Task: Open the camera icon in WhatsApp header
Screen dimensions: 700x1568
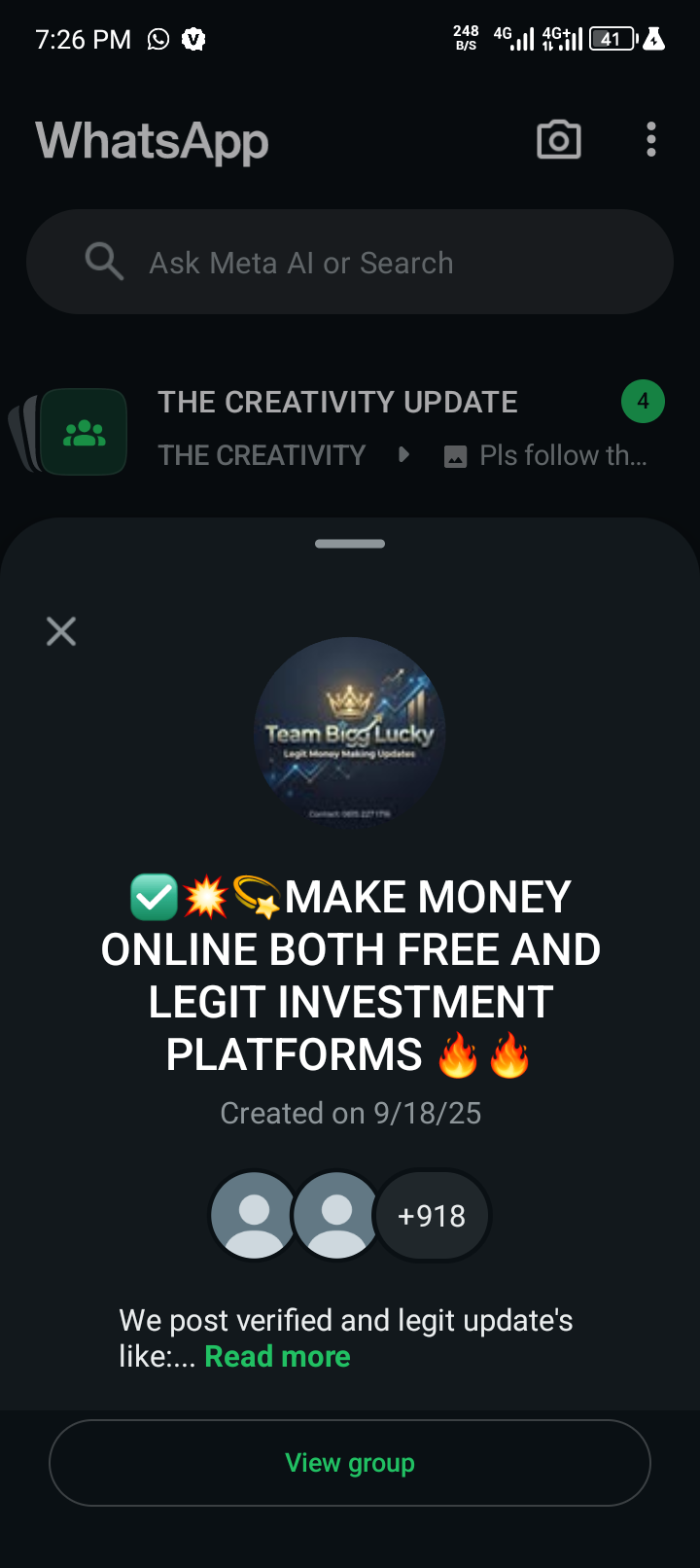Action: (x=559, y=140)
